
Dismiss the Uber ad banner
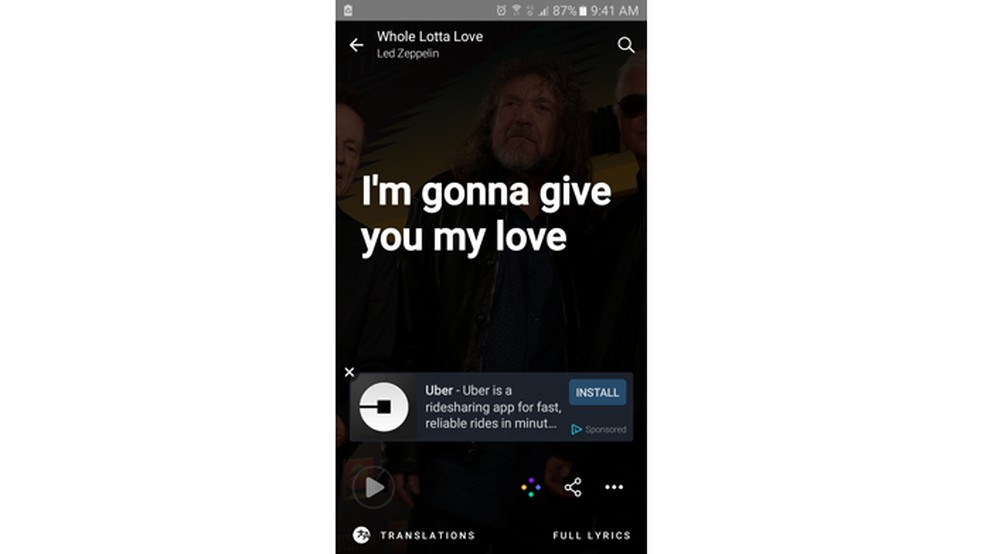tap(349, 372)
